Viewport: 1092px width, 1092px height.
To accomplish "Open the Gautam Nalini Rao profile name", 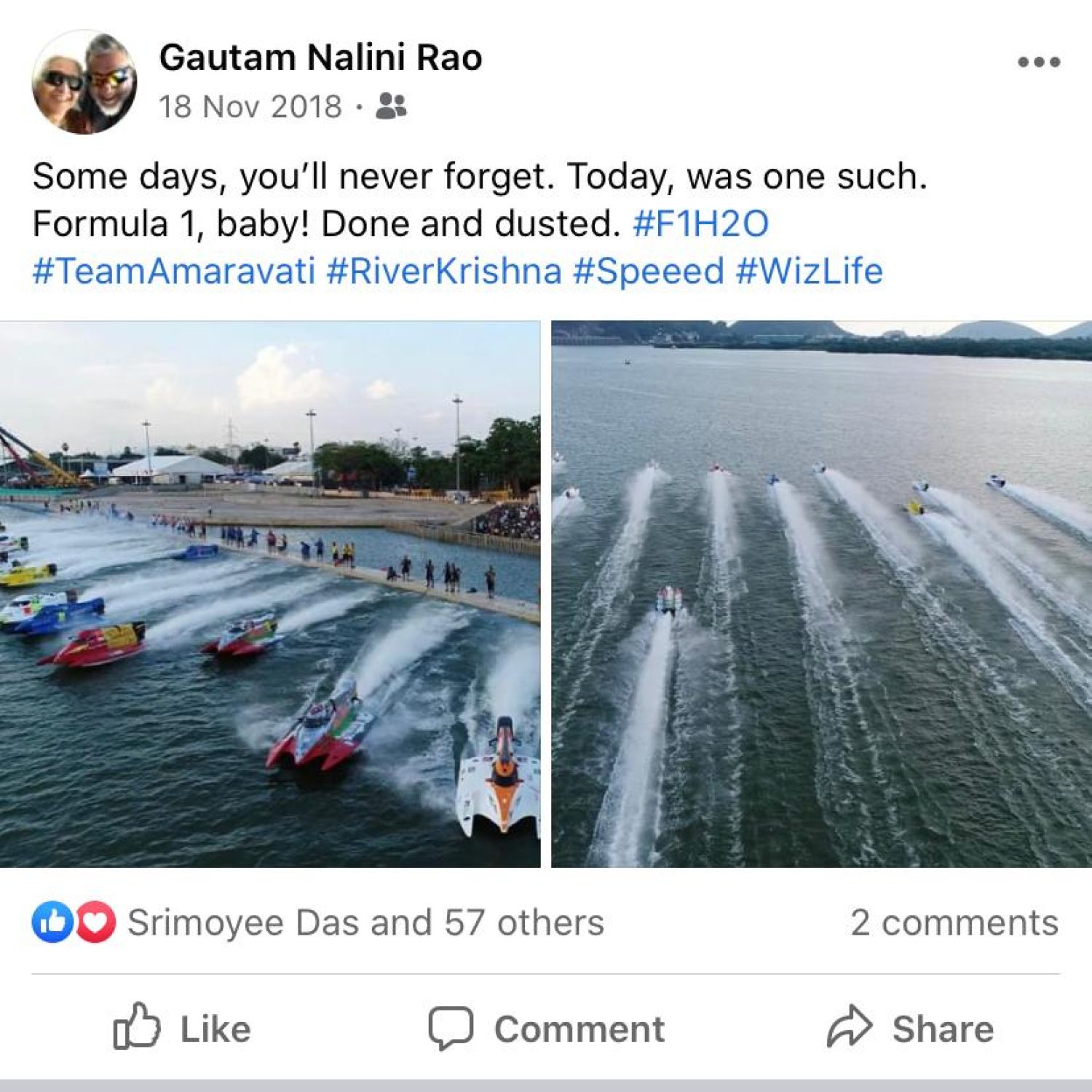I will click(x=320, y=58).
